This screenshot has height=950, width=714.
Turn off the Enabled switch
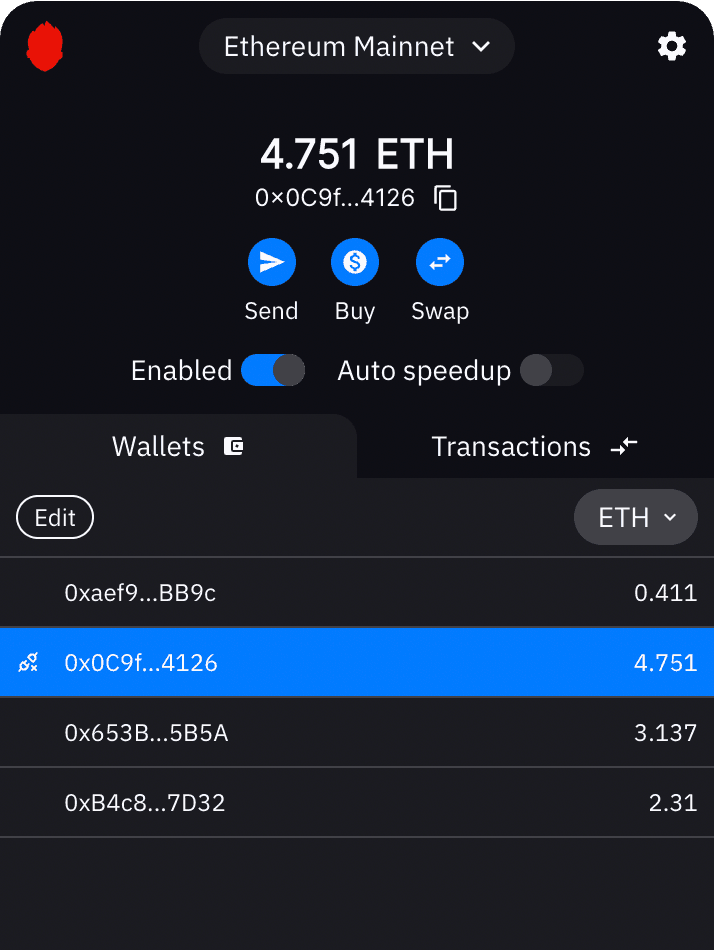273,371
